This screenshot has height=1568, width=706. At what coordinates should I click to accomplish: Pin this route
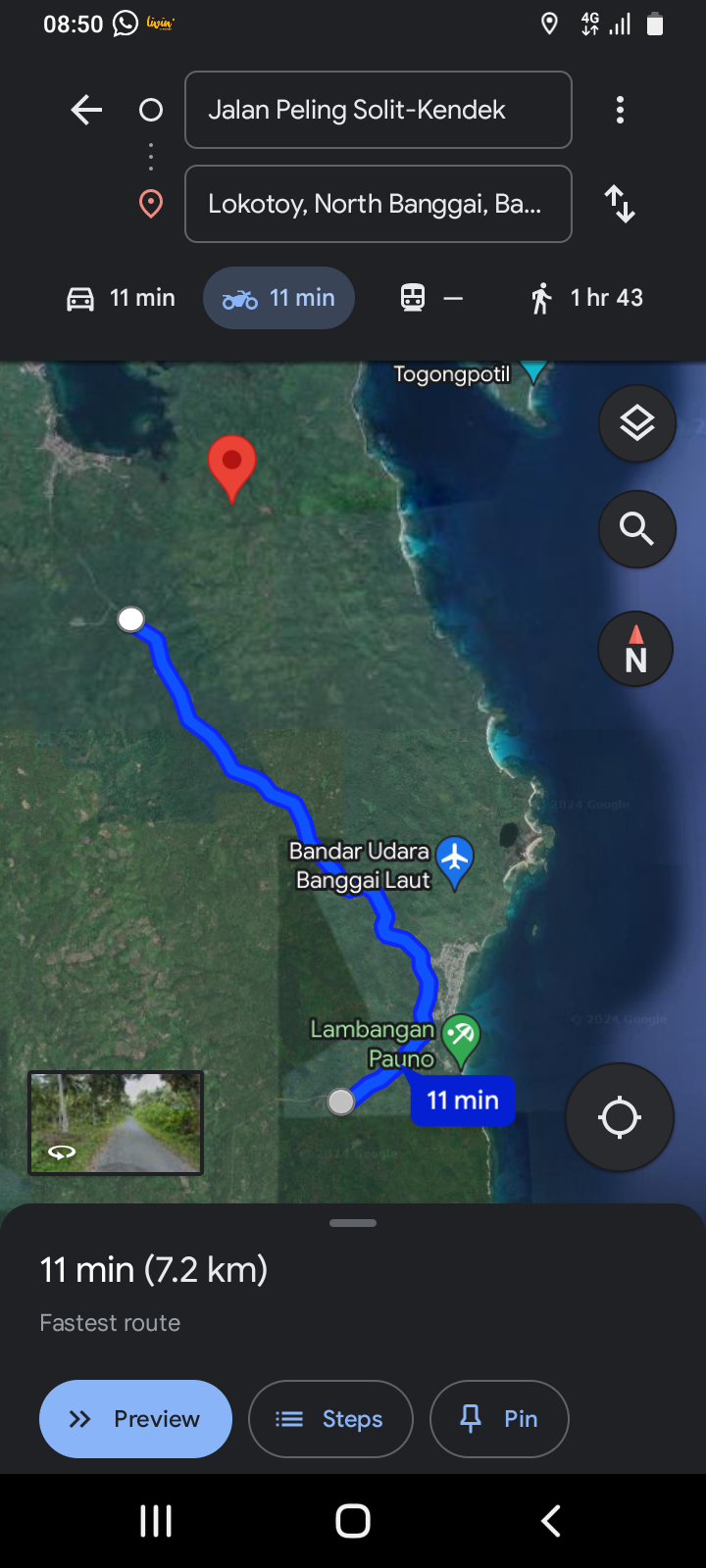499,1419
